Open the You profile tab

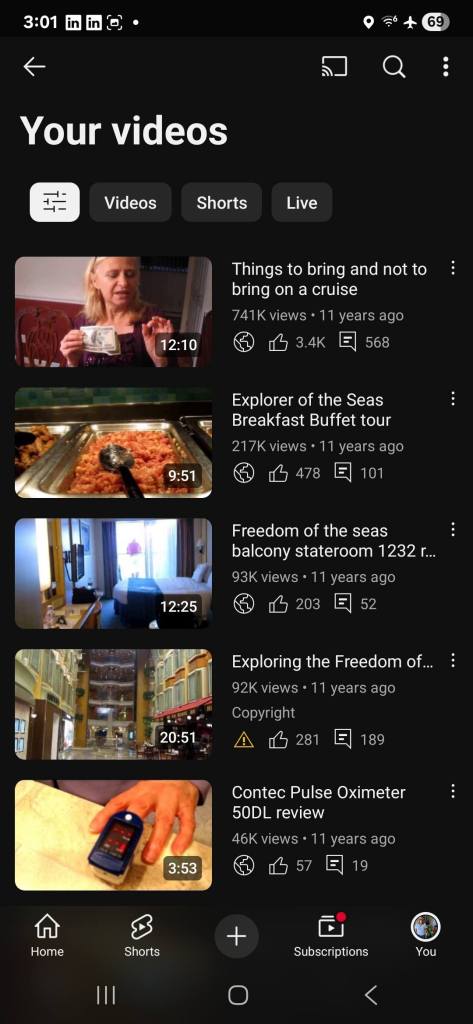pos(425,935)
